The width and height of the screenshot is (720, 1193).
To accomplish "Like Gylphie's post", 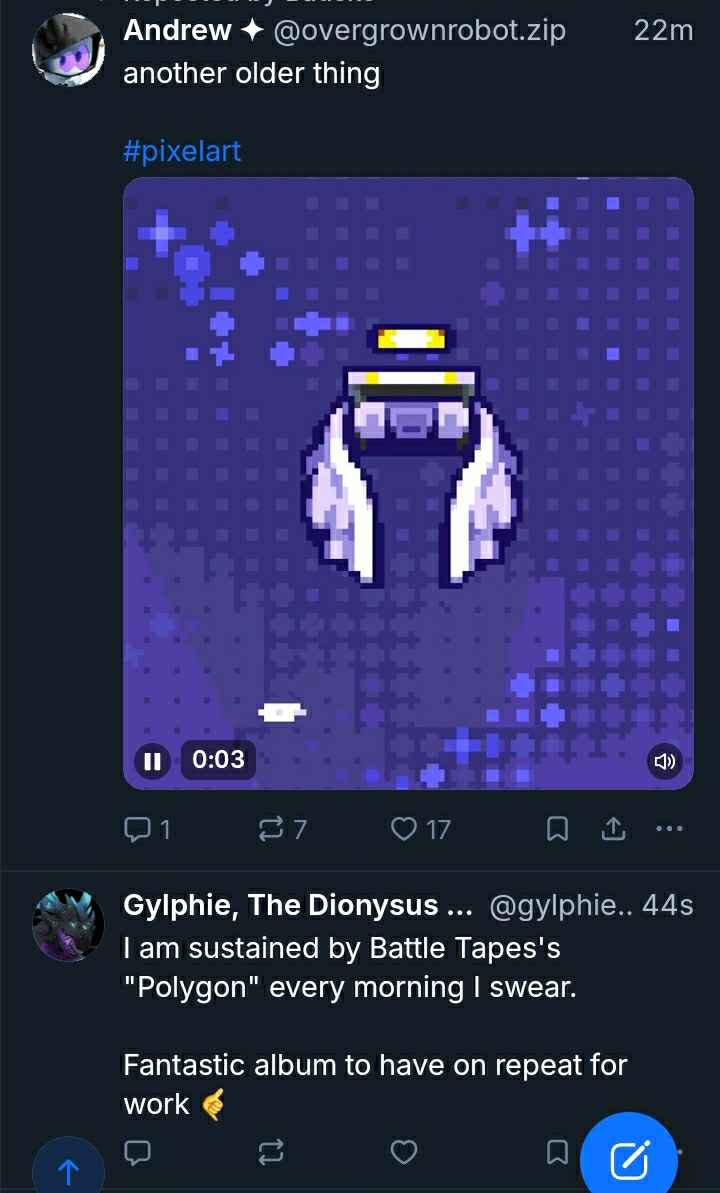I will 403,1153.
